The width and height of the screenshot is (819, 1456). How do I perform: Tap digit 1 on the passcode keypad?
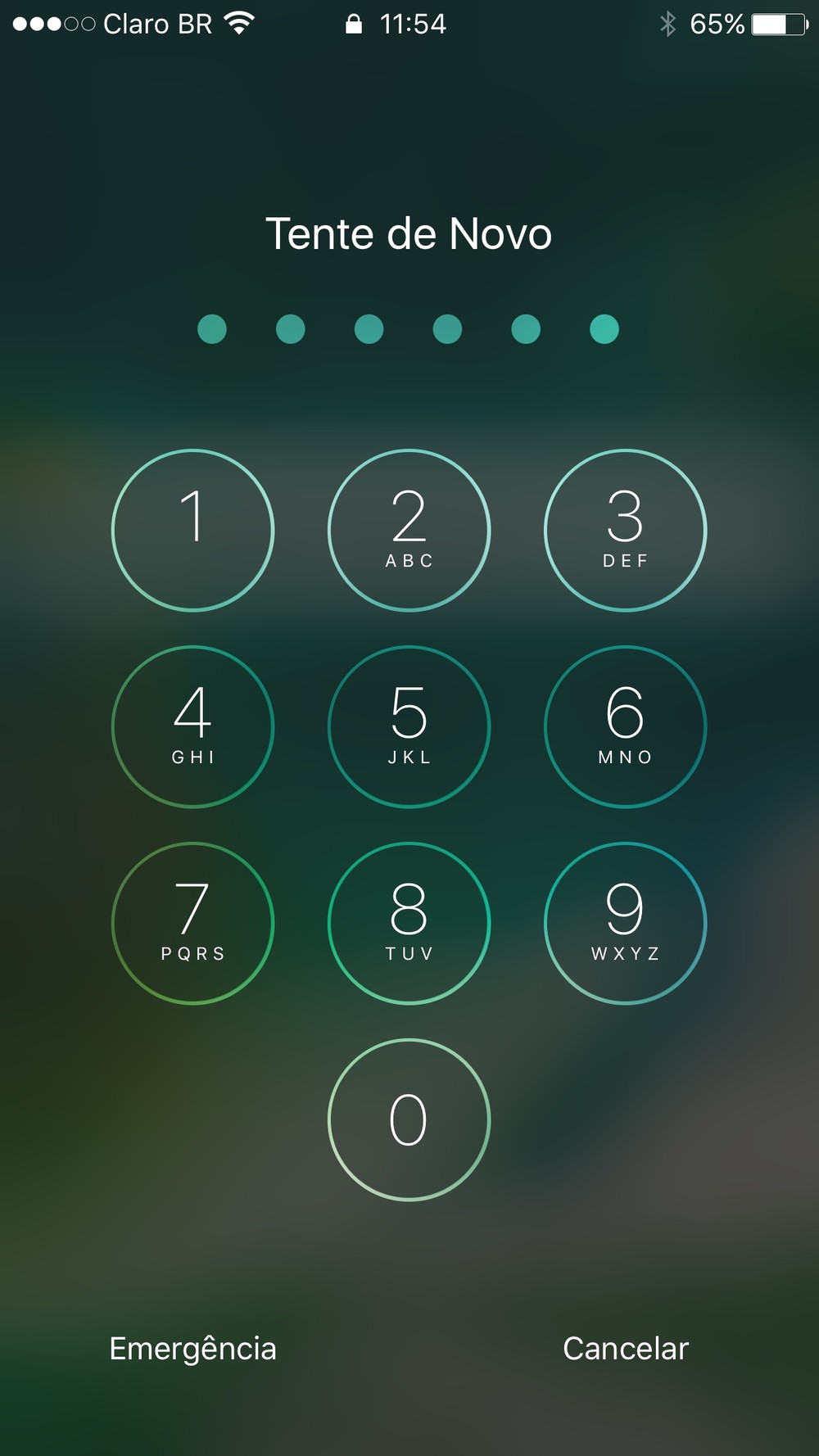pyautogui.click(x=192, y=530)
